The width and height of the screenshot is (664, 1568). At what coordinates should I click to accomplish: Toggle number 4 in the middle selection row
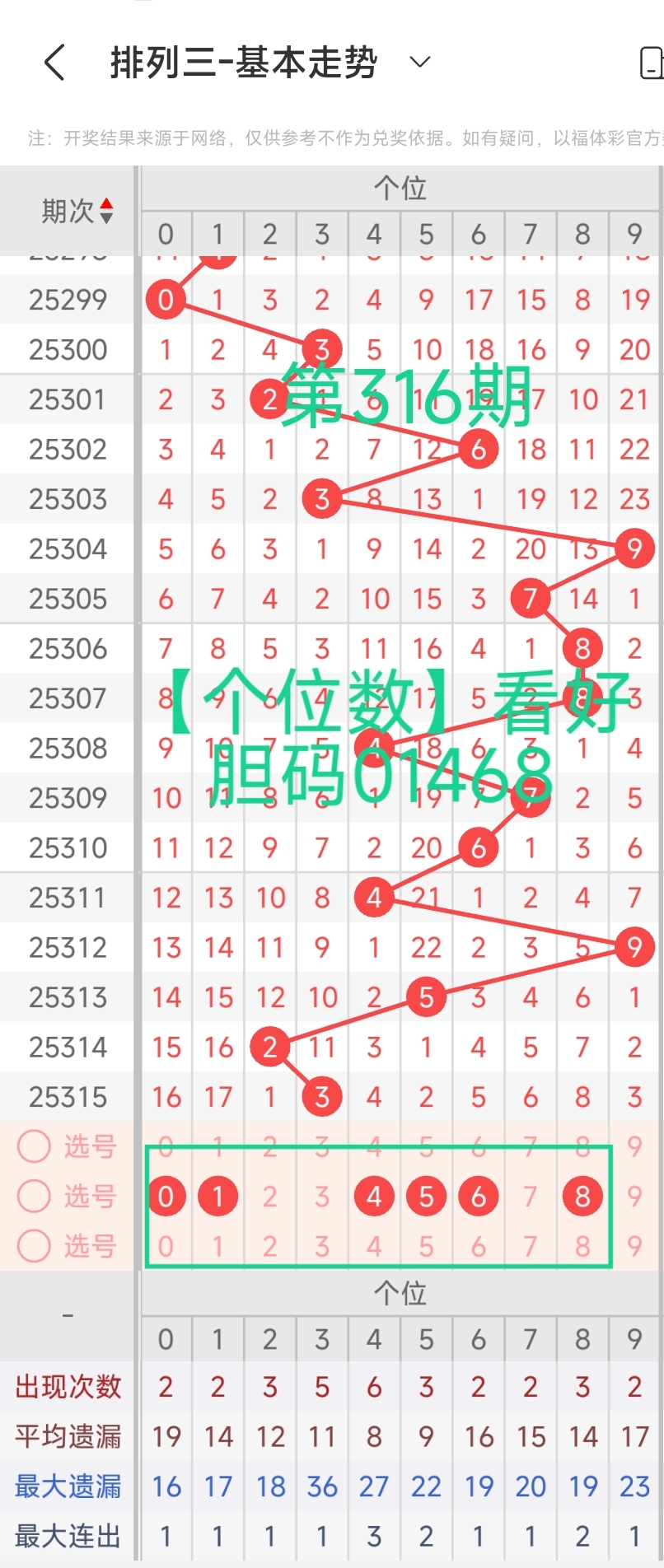click(374, 1197)
